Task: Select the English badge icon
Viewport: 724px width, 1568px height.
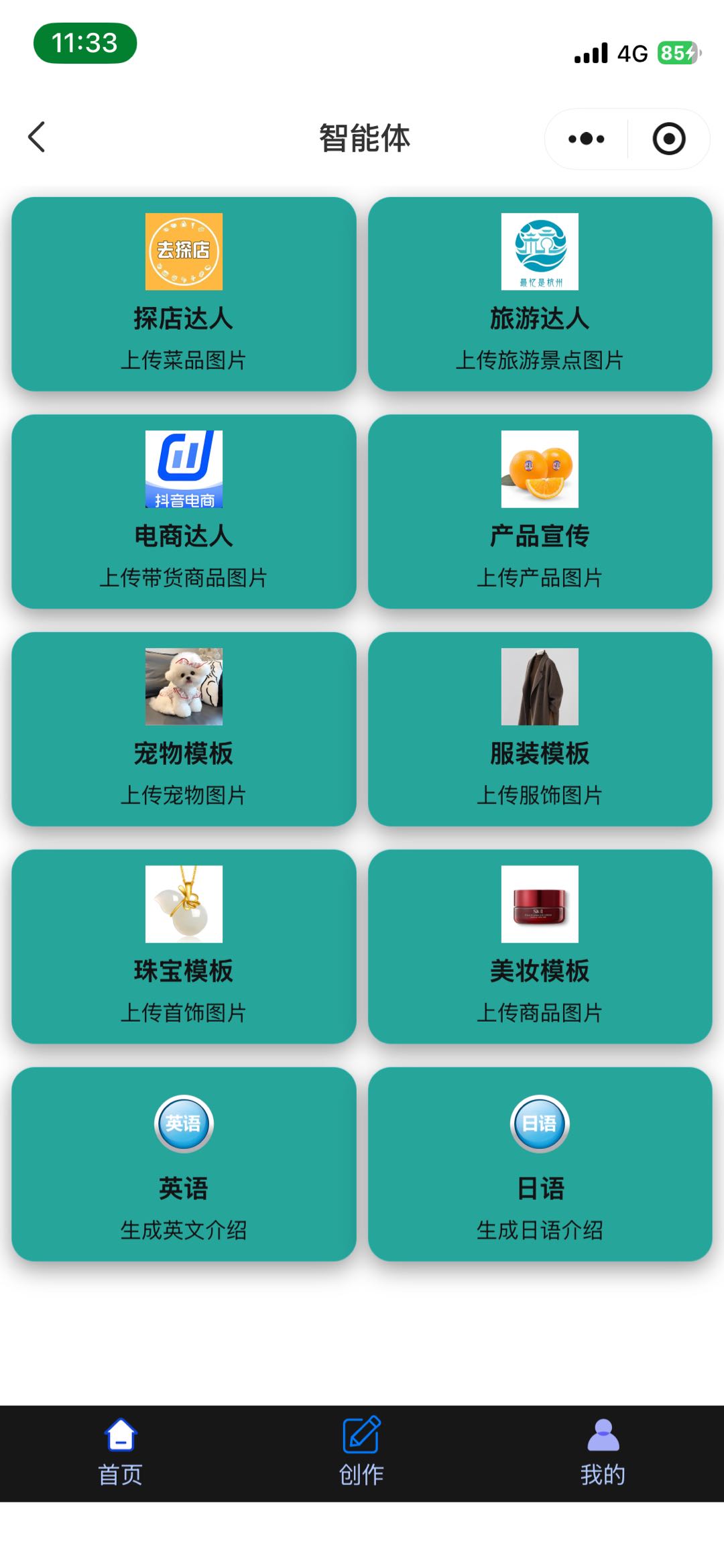Action: pyautogui.click(x=183, y=1125)
